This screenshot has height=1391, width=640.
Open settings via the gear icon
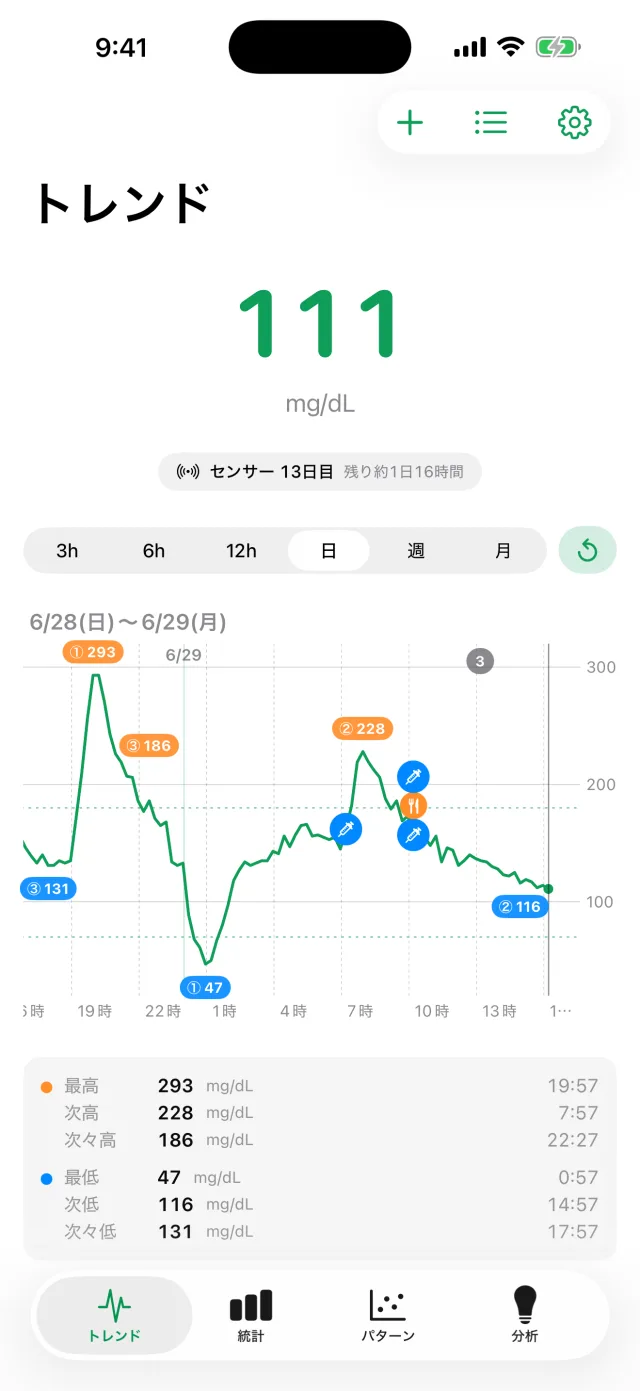pyautogui.click(x=574, y=123)
